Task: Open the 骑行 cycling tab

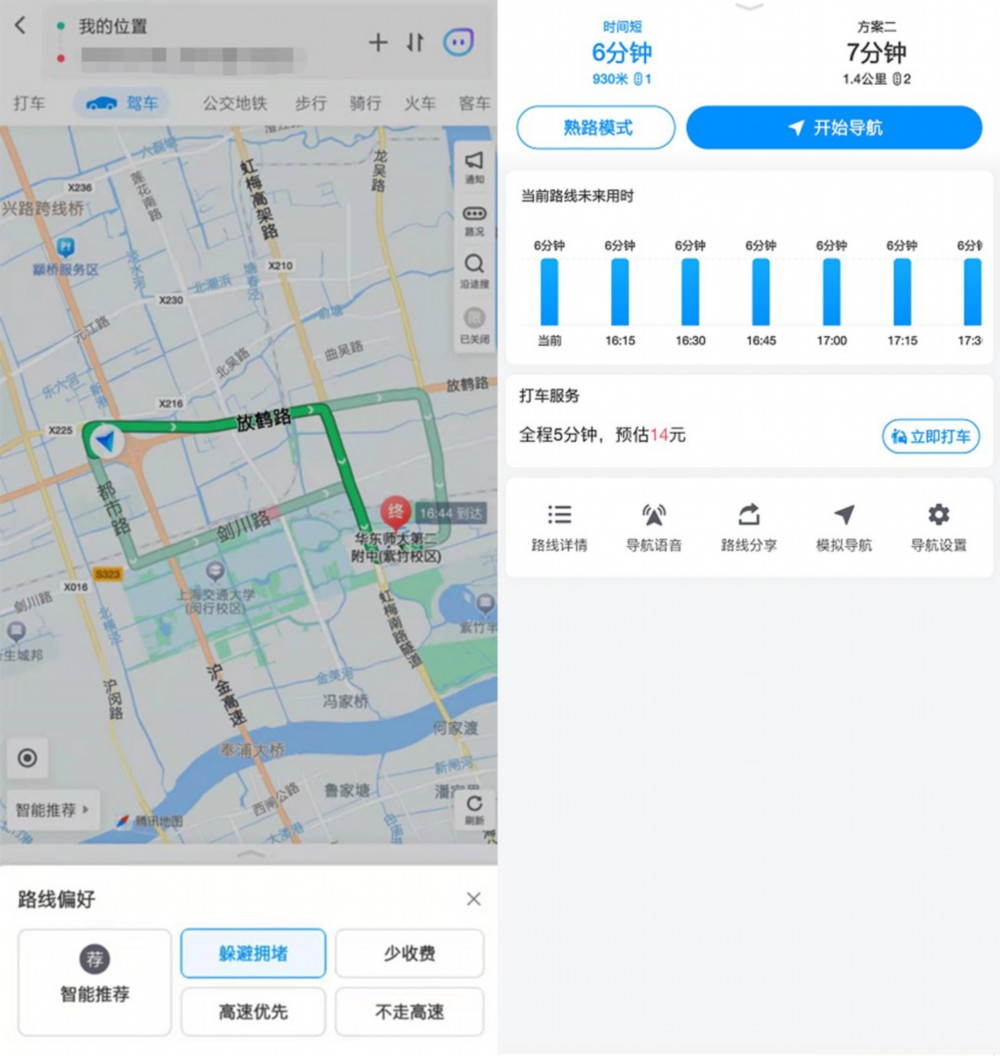Action: [x=365, y=103]
